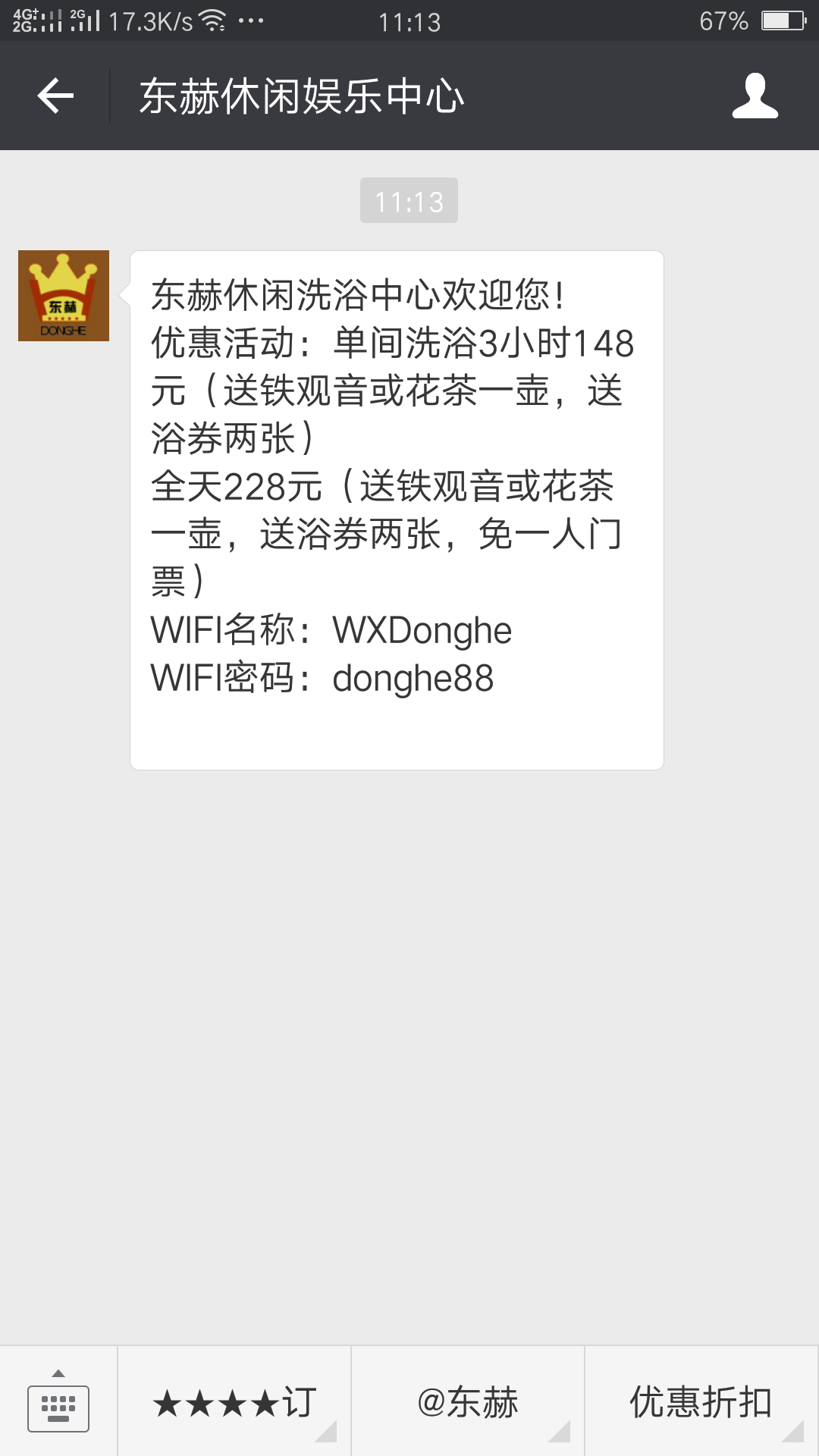Open the ★★★★订 menu
Image resolution: width=819 pixels, height=1456 pixels.
point(234,1401)
